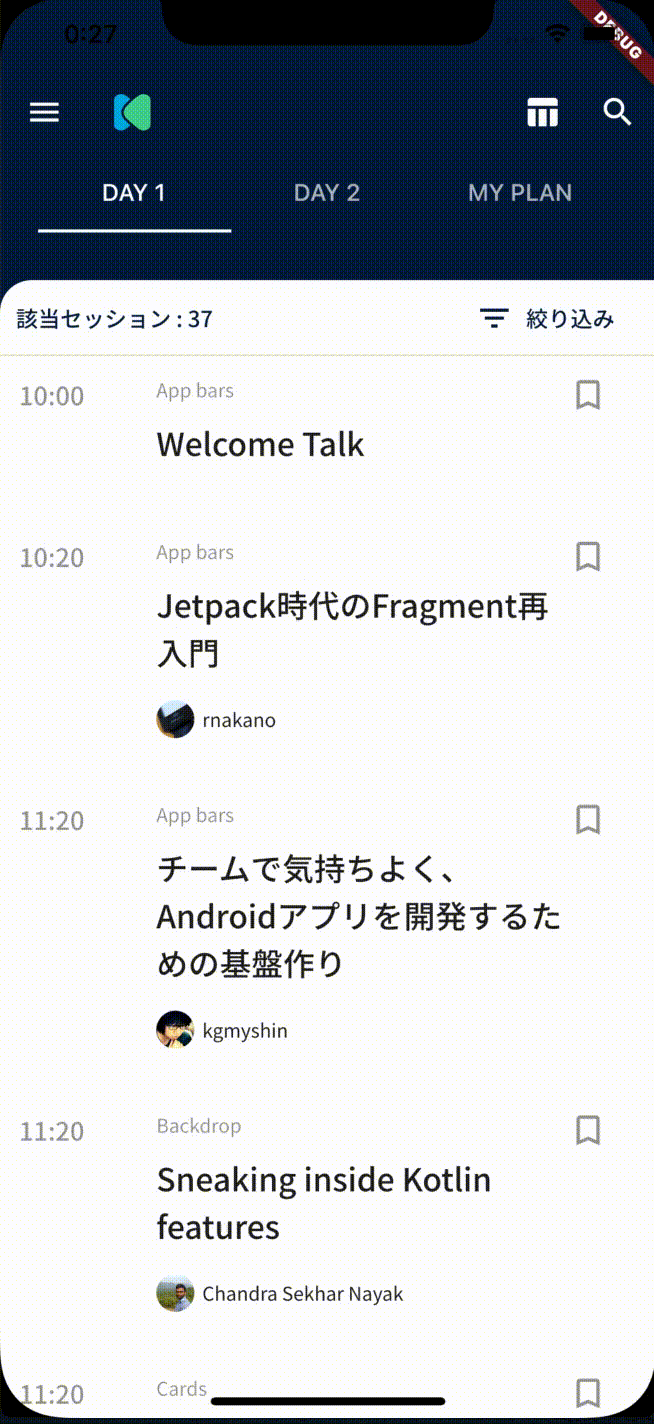This screenshot has width=654, height=1424.
Task: Bookmark Sneaking inside Kotlin features session
Action: coord(588,1131)
